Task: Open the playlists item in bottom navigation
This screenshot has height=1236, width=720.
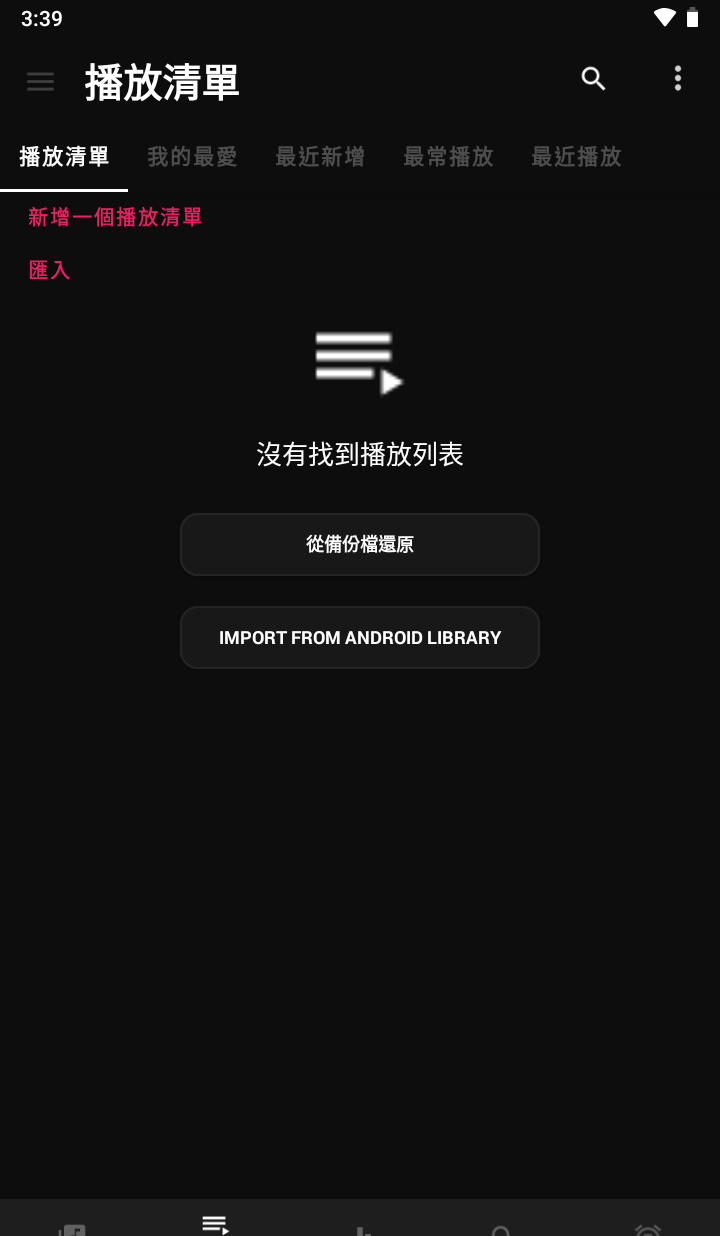Action: click(215, 1223)
